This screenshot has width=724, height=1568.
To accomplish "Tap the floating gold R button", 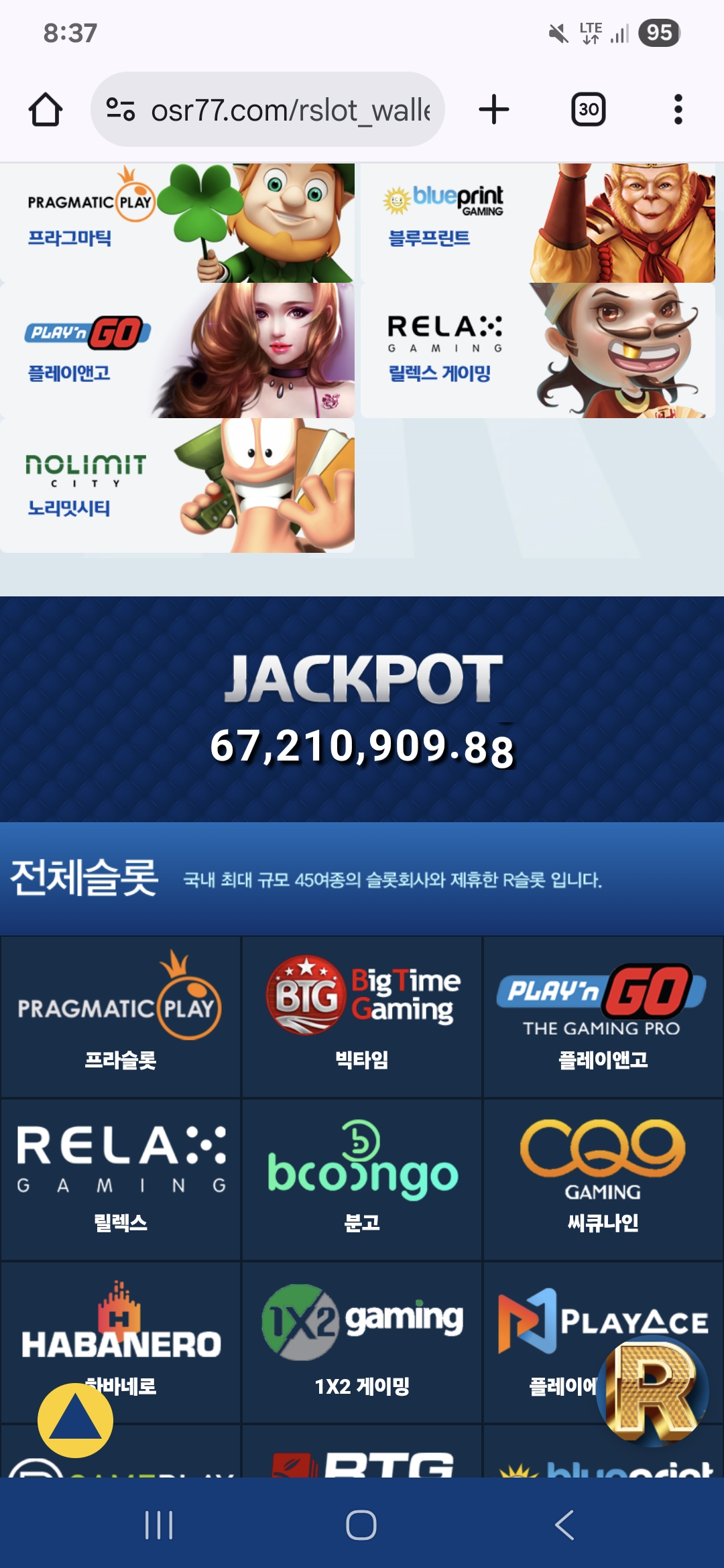I will 654,1390.
